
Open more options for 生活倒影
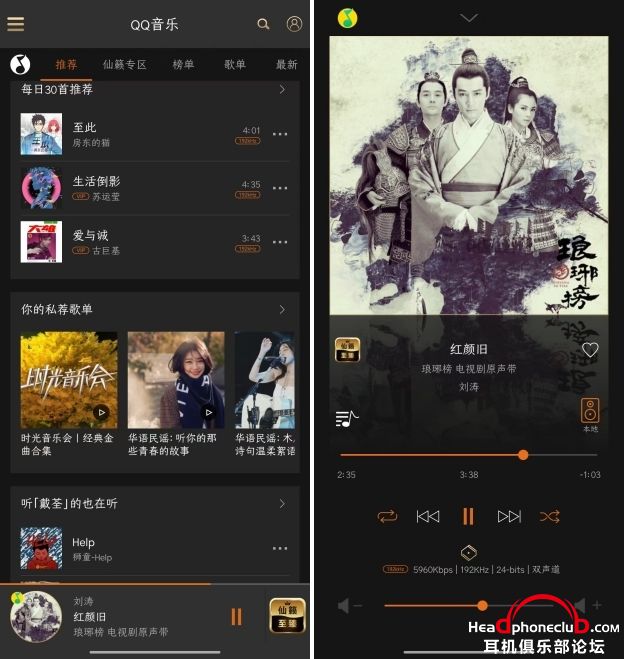coord(280,188)
